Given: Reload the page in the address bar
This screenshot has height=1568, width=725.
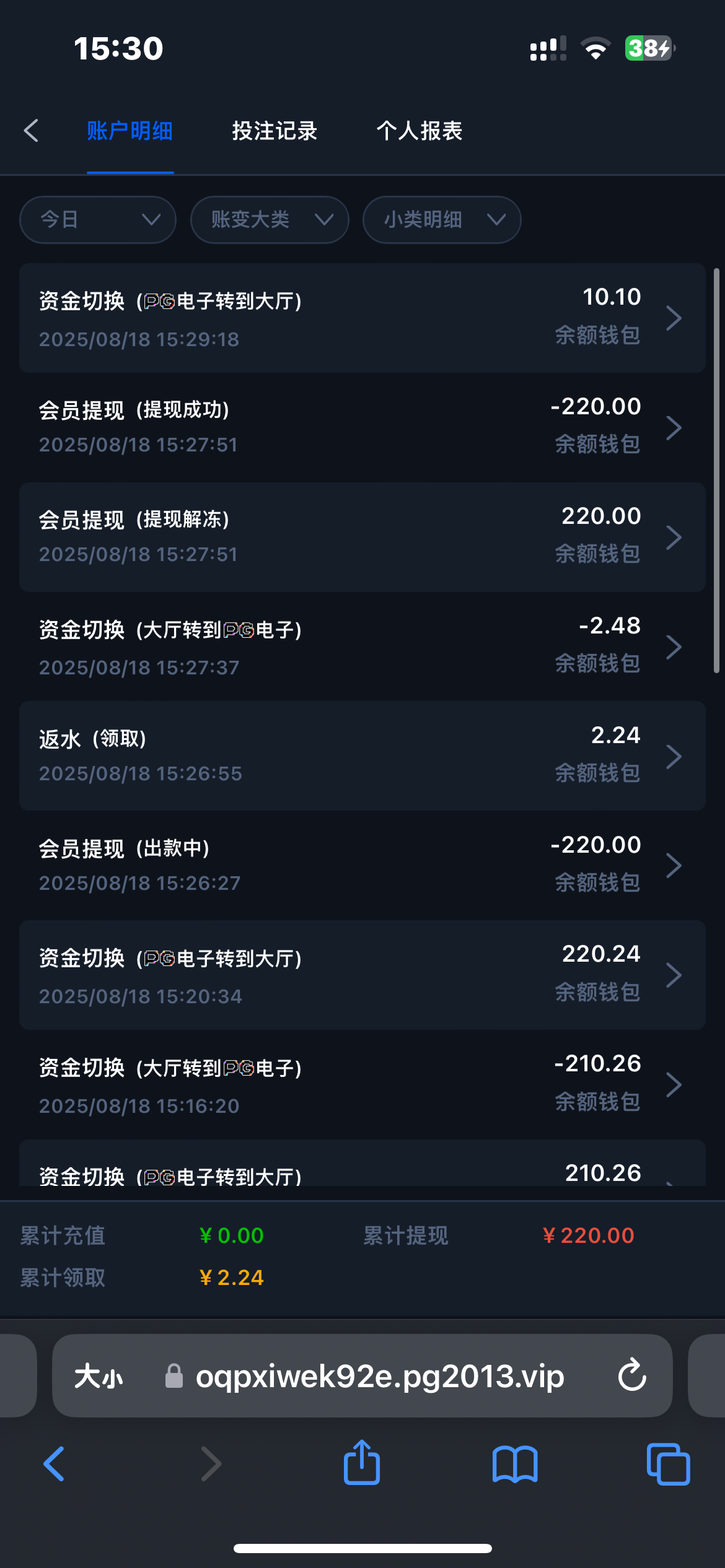Looking at the screenshot, I should 632,1375.
